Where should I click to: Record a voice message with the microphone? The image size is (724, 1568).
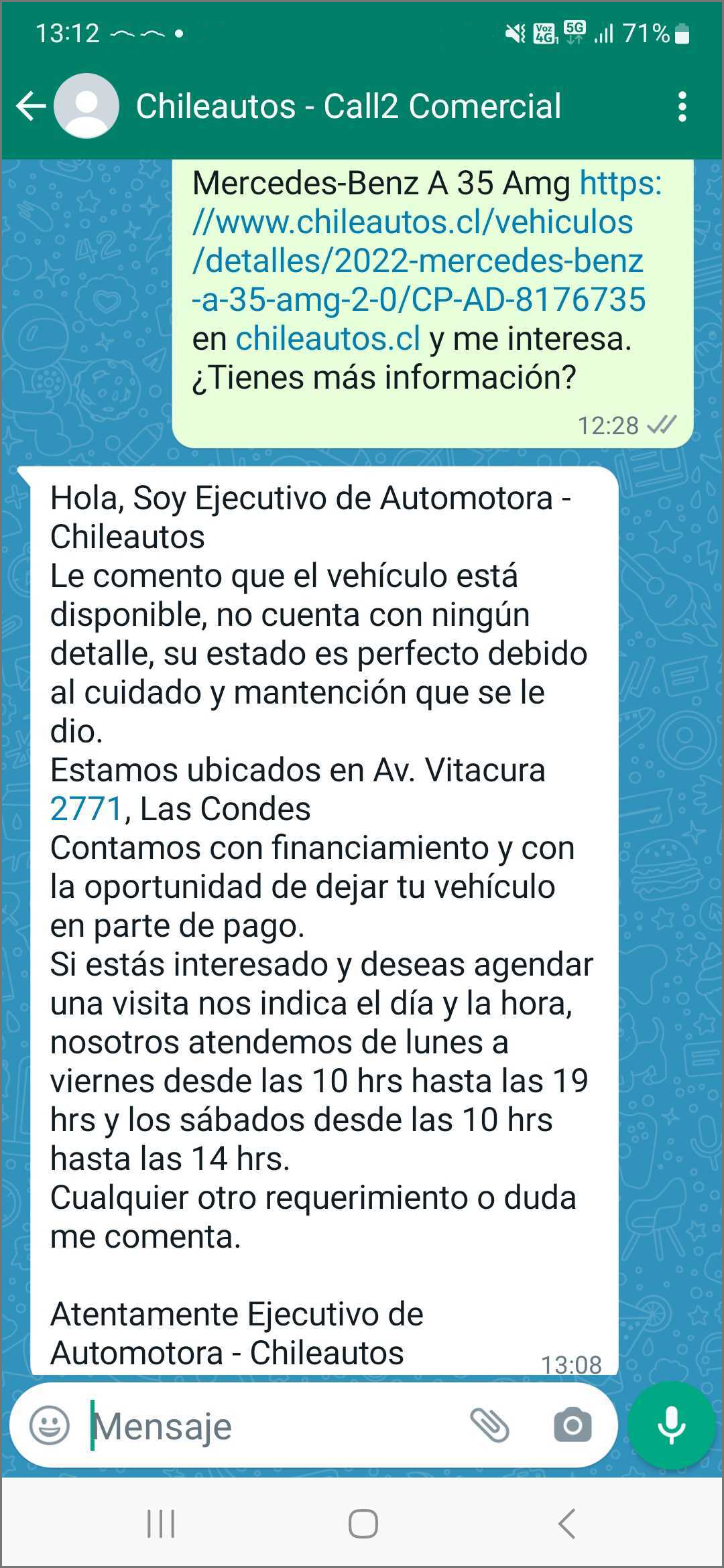[671, 1425]
